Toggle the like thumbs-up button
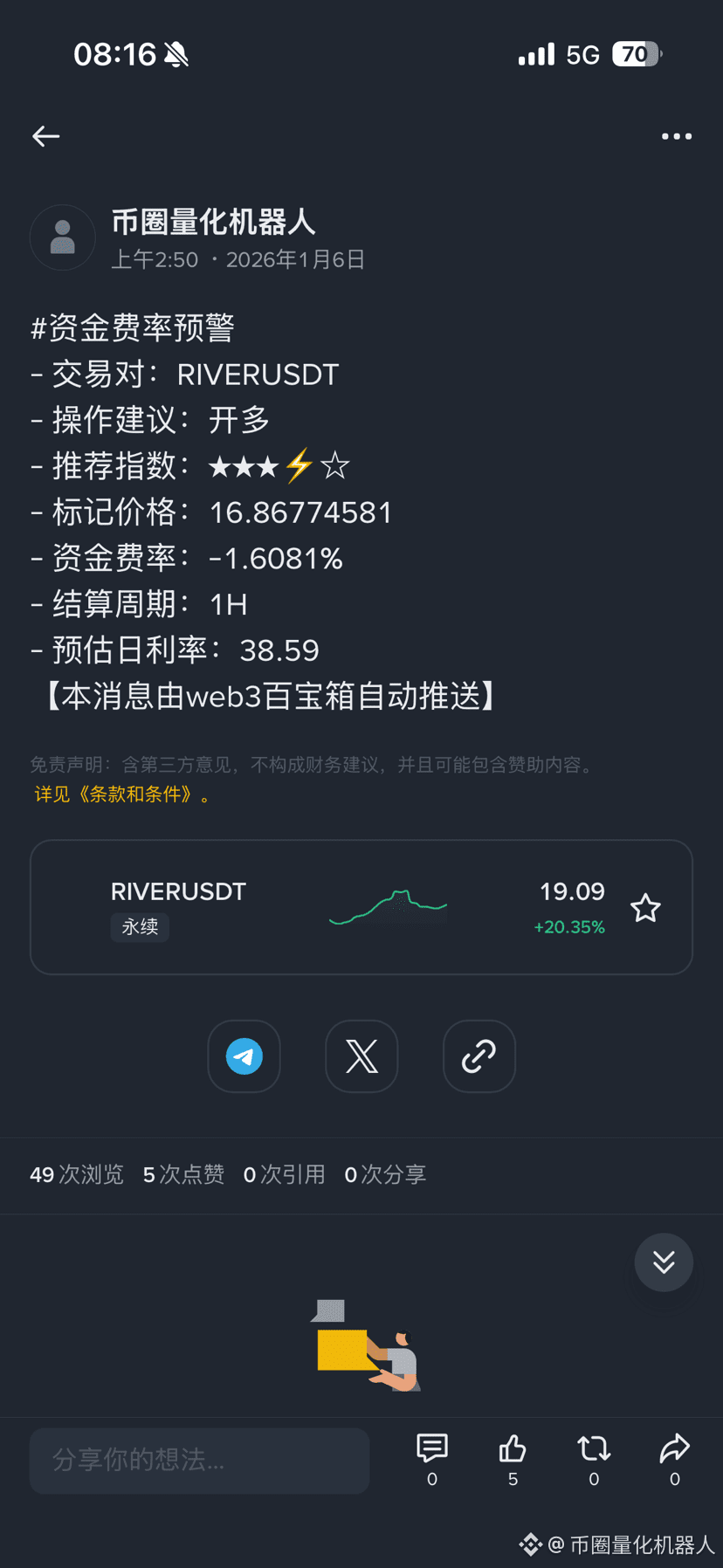The width and height of the screenshot is (723, 1568). click(x=513, y=1449)
